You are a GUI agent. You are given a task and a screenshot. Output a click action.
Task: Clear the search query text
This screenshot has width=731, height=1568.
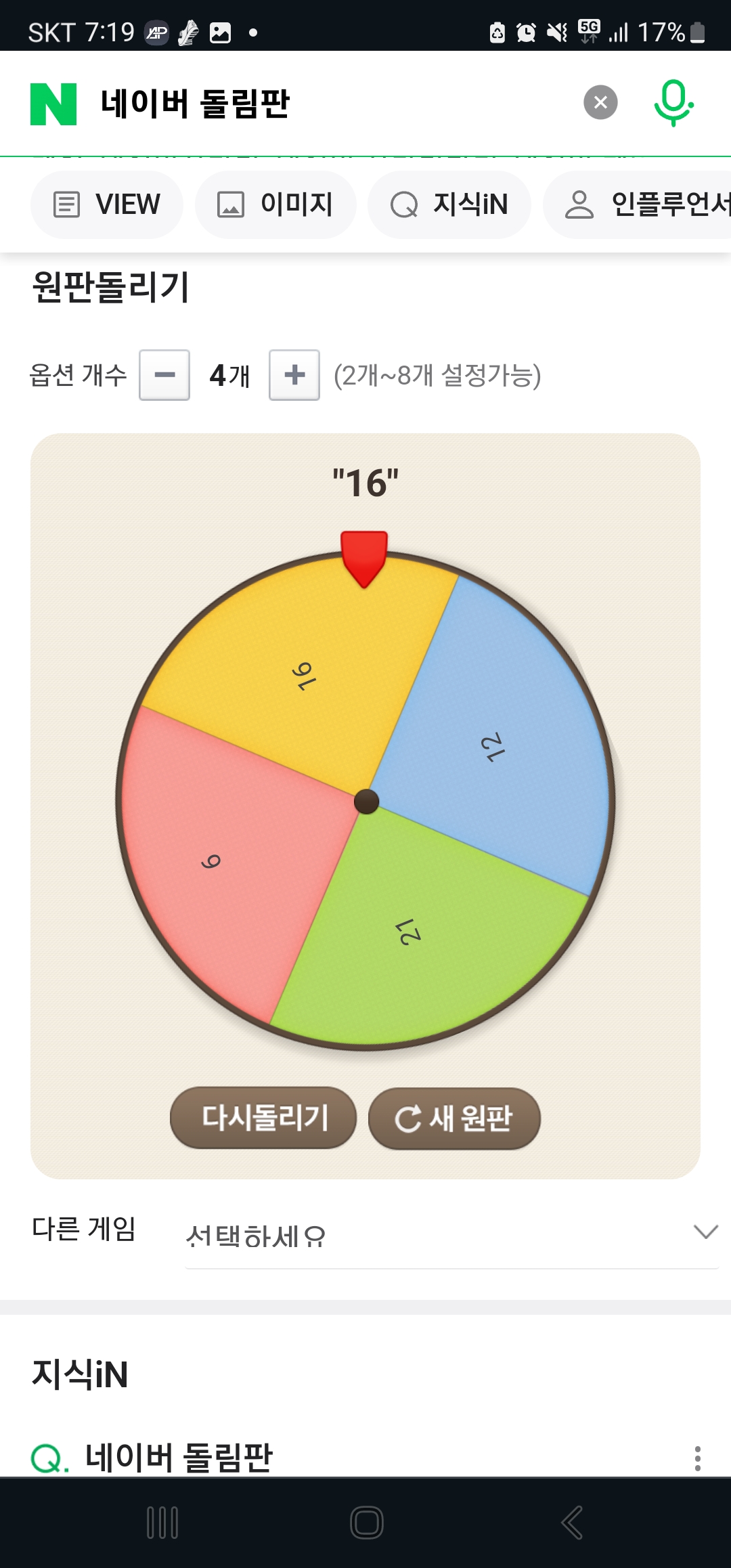click(x=600, y=102)
